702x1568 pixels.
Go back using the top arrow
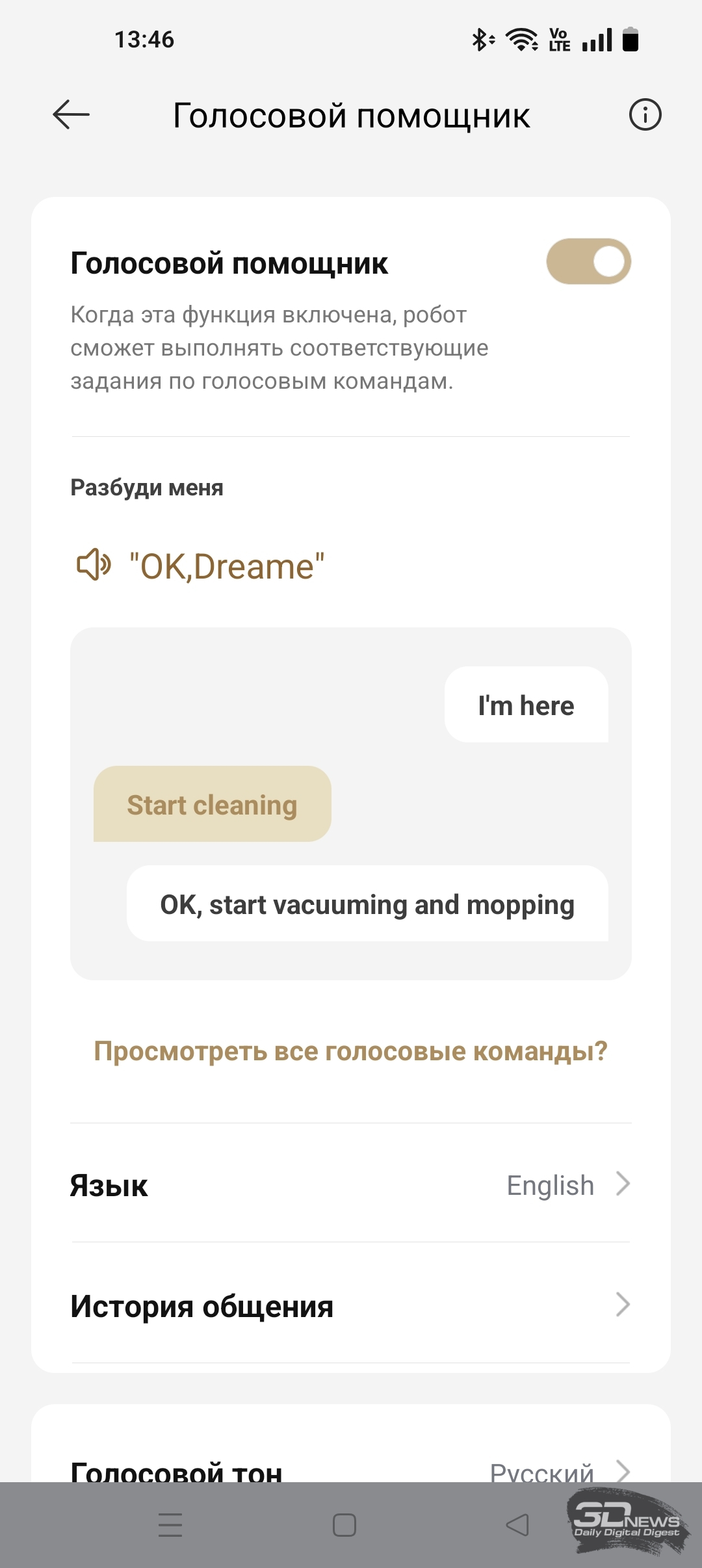[x=71, y=115]
